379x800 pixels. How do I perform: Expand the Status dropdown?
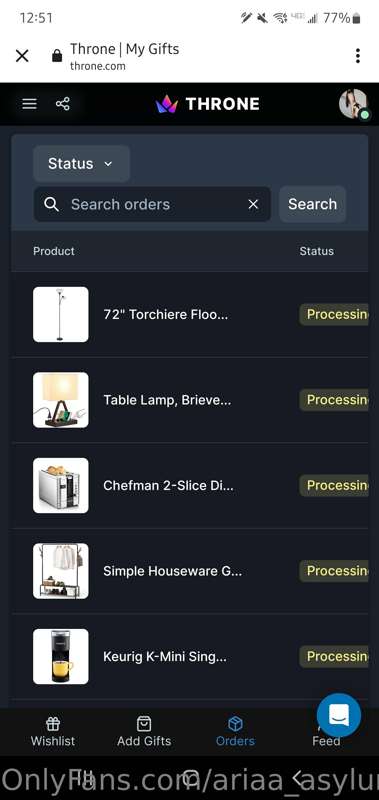coord(82,164)
